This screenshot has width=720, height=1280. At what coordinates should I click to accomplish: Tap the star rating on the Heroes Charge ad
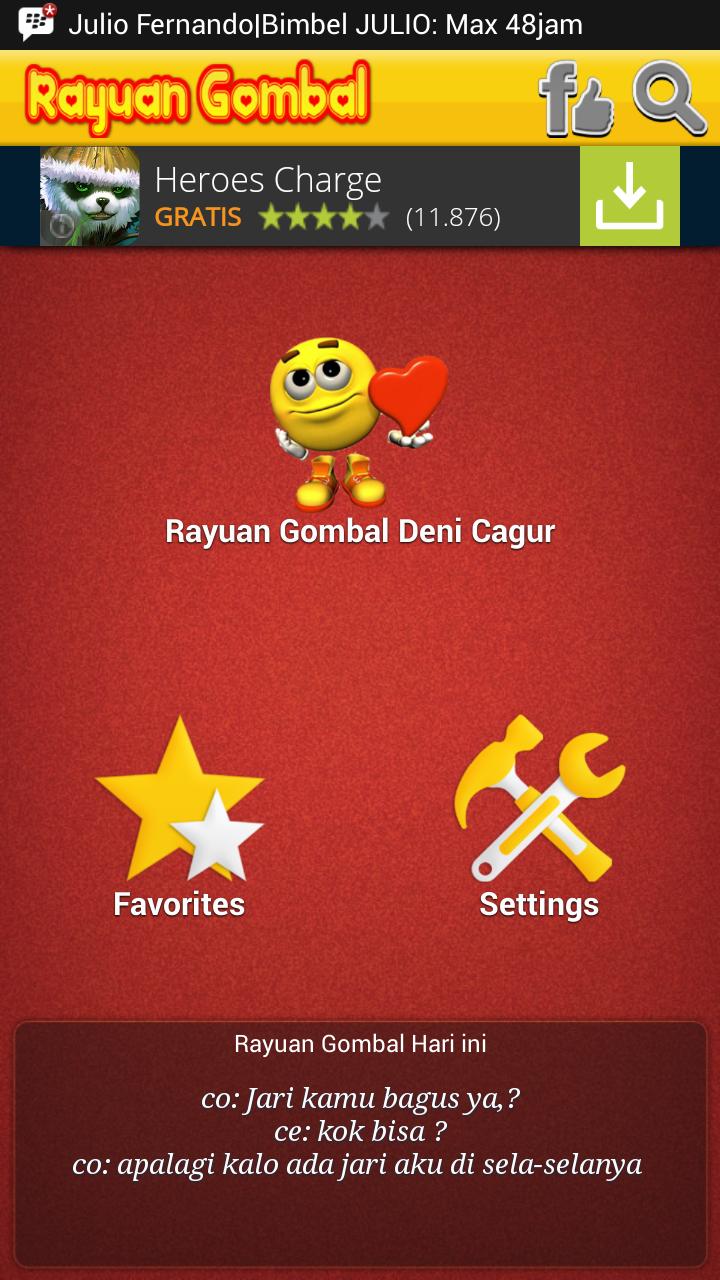pyautogui.click(x=322, y=215)
